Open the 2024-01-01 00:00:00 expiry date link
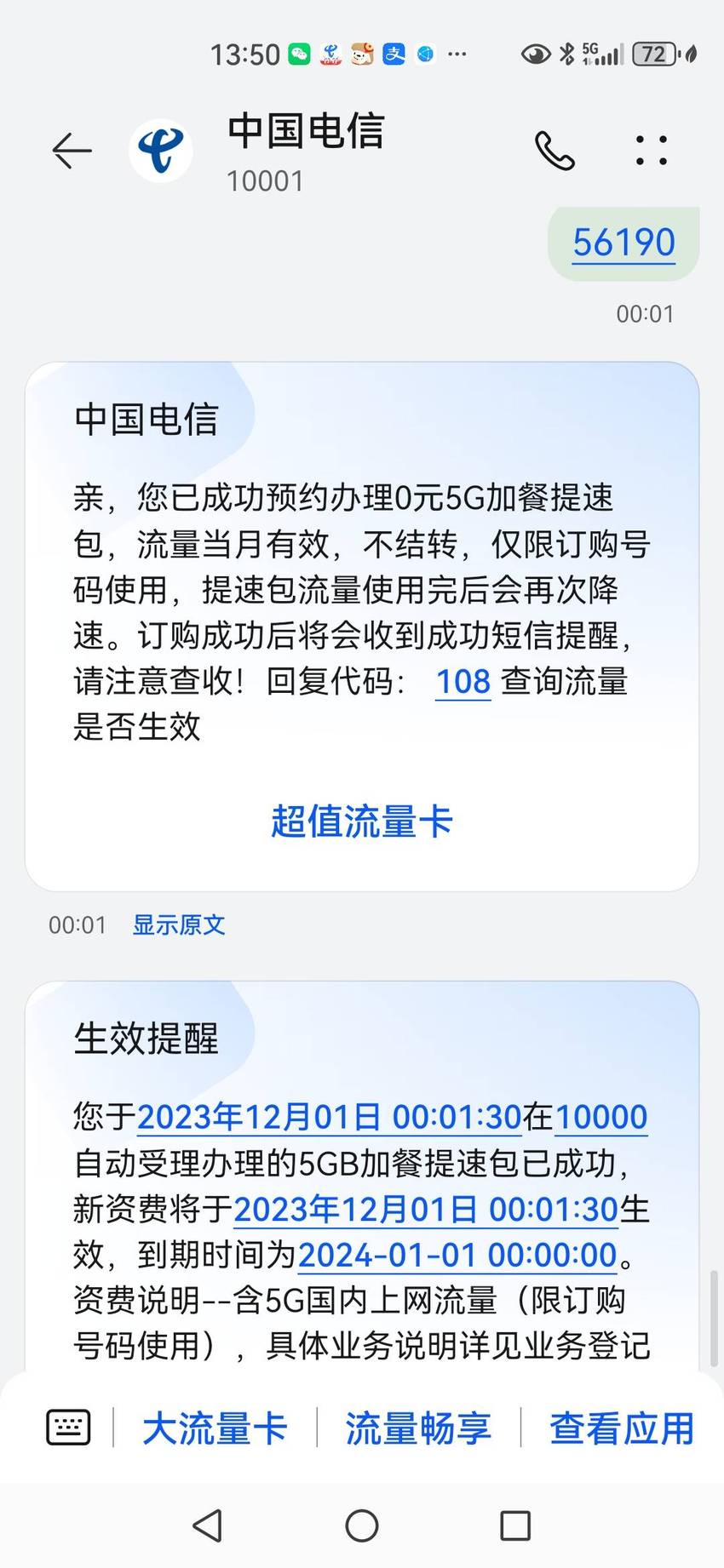This screenshot has width=724, height=1568. (x=457, y=1255)
